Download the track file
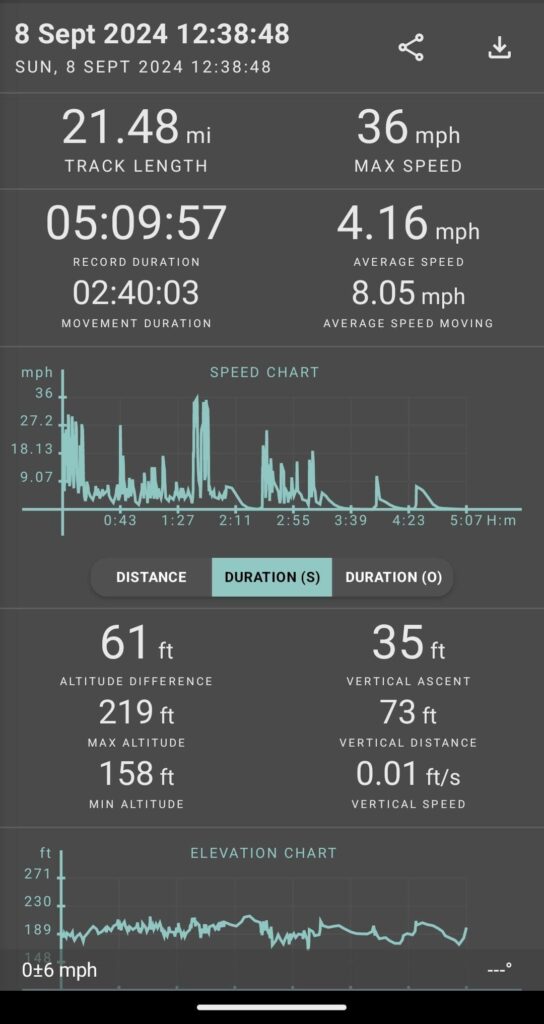 (x=499, y=48)
